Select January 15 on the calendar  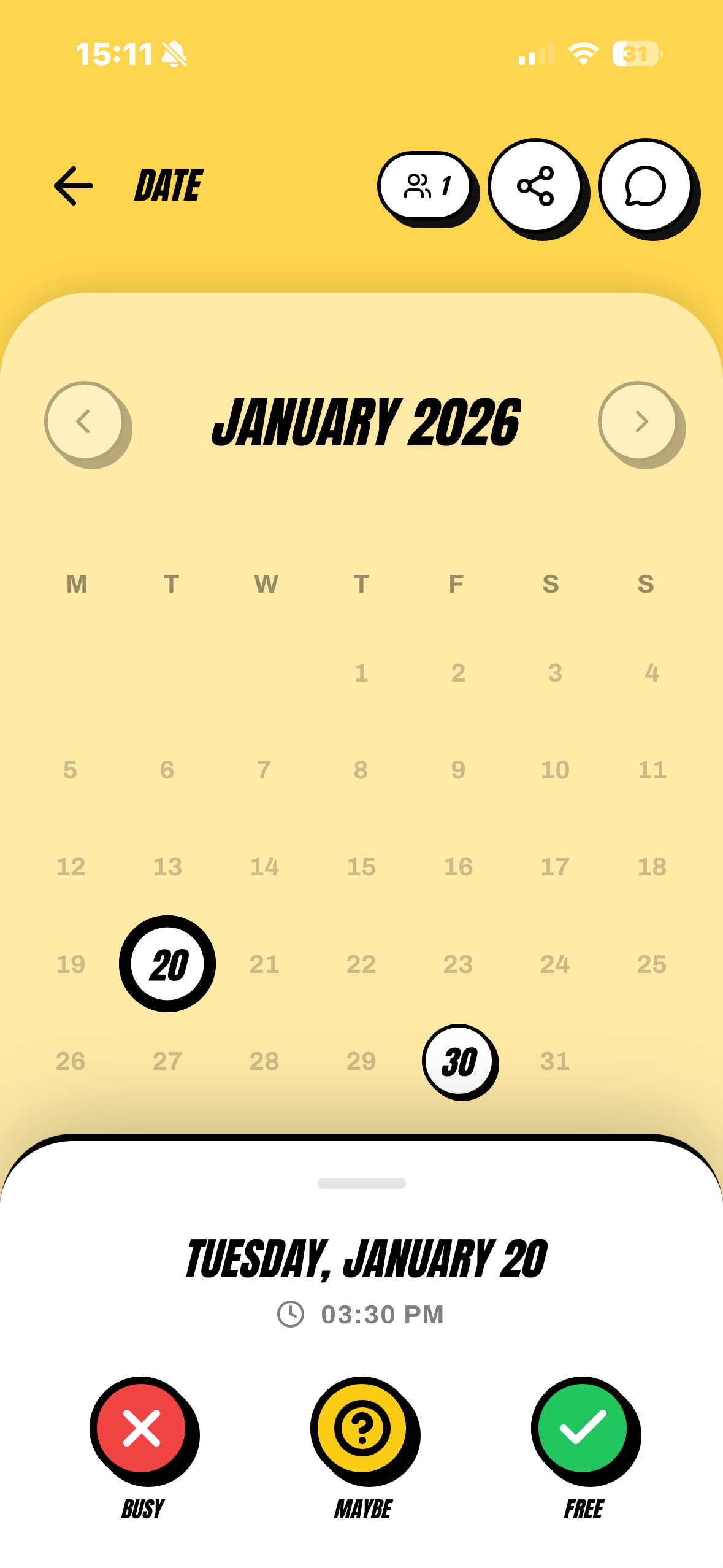pyautogui.click(x=361, y=867)
